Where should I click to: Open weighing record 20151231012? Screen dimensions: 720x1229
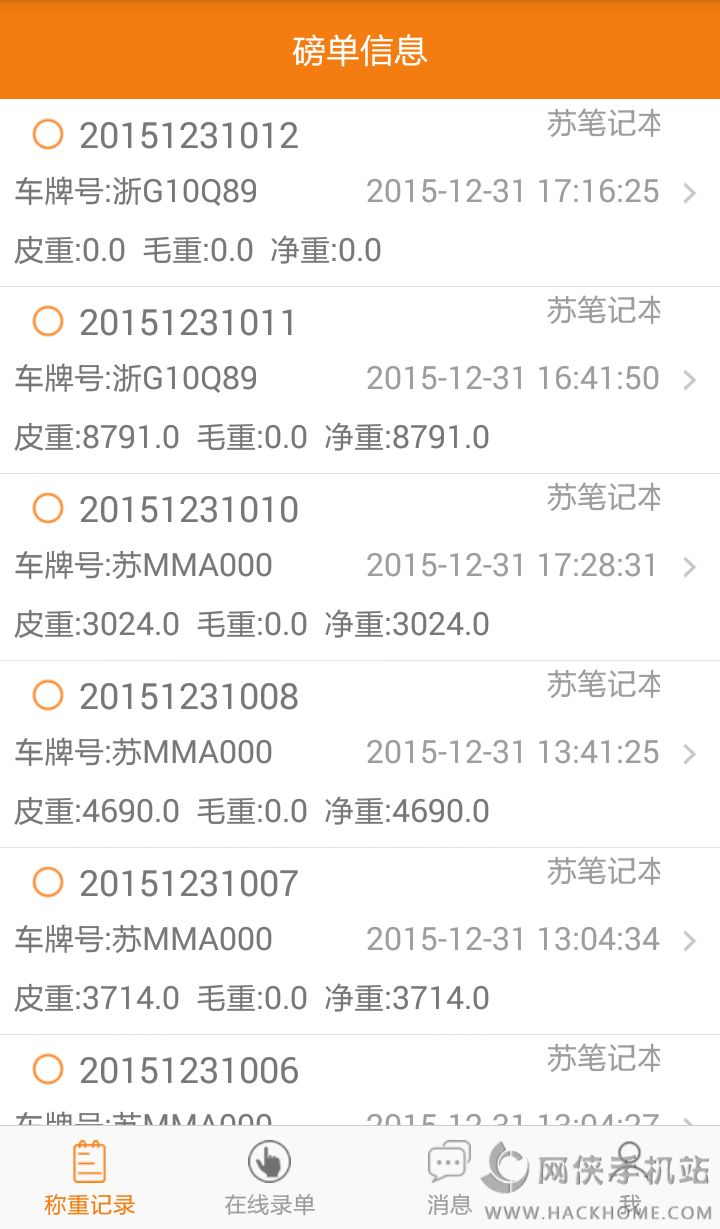pyautogui.click(x=360, y=192)
